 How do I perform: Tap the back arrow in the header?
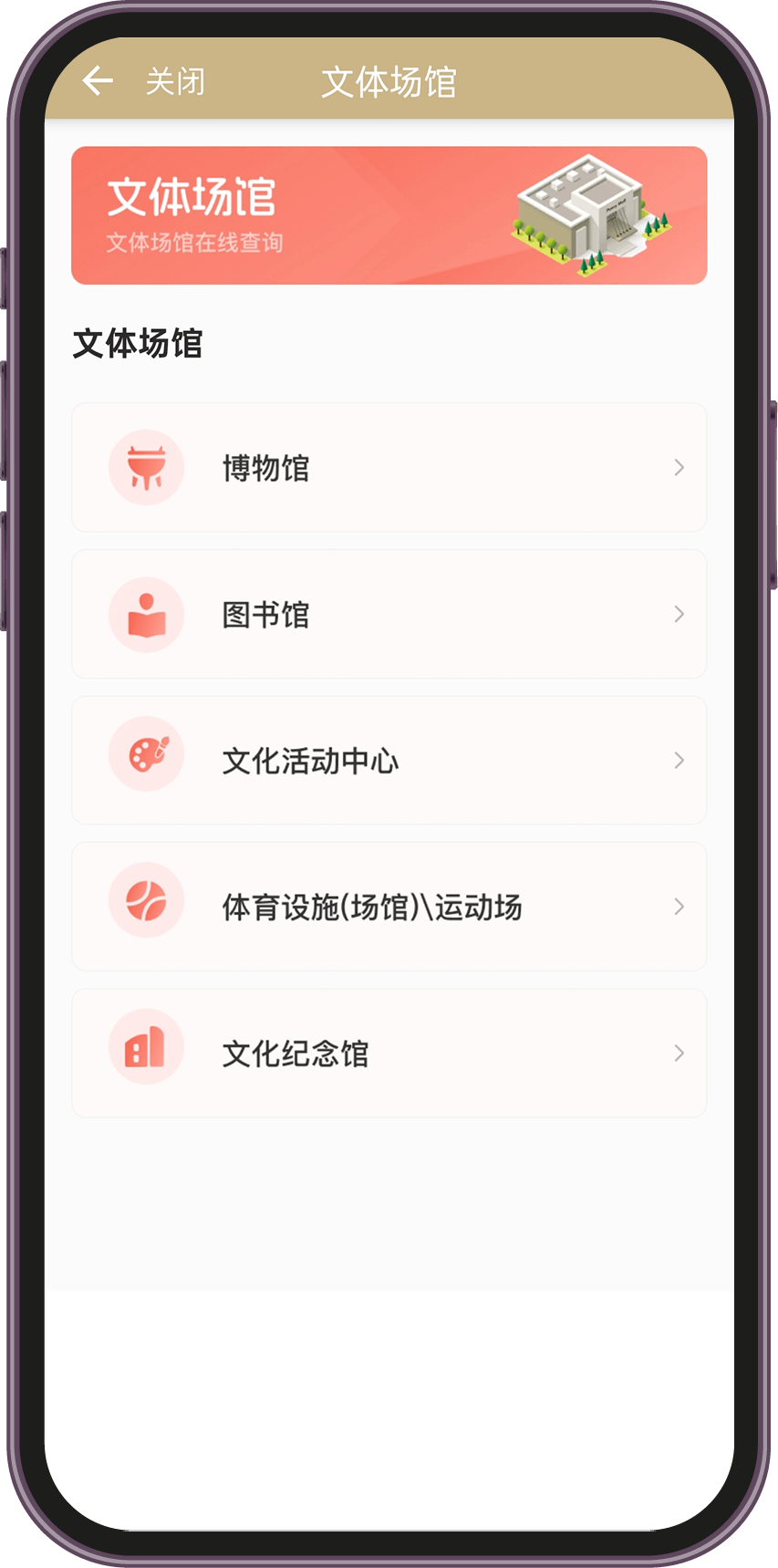(x=98, y=81)
